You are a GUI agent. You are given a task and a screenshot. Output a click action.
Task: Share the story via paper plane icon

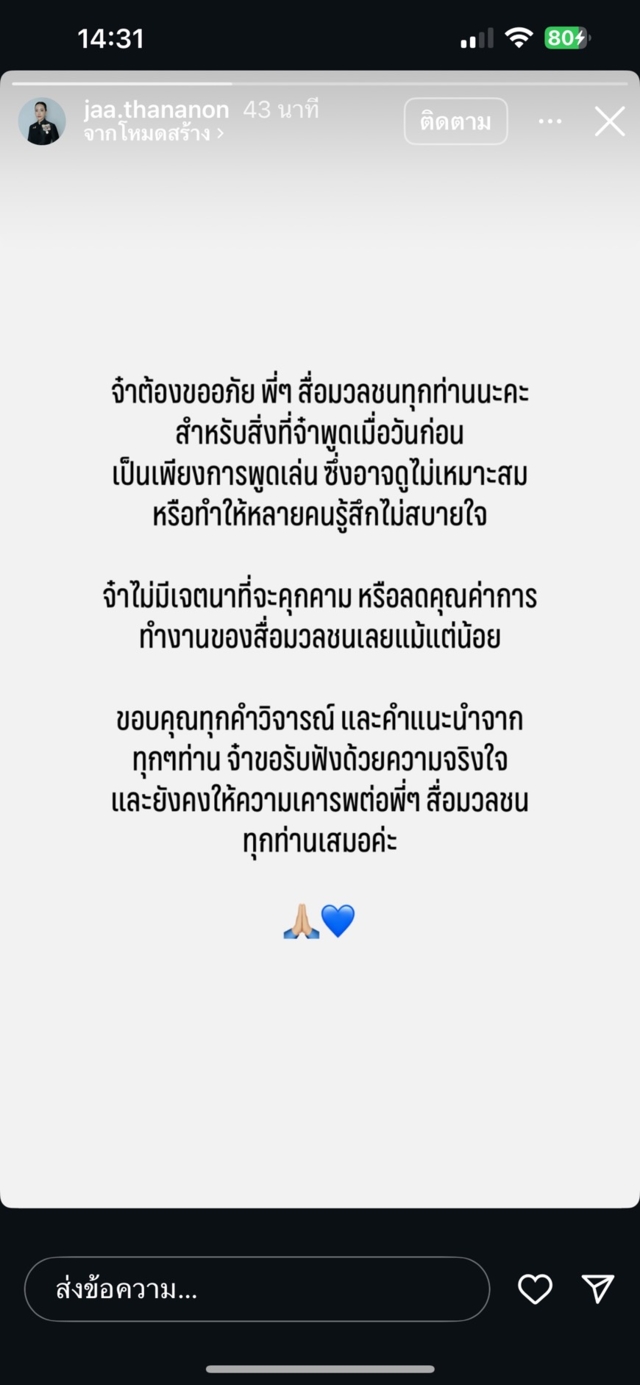pyautogui.click(x=597, y=1289)
